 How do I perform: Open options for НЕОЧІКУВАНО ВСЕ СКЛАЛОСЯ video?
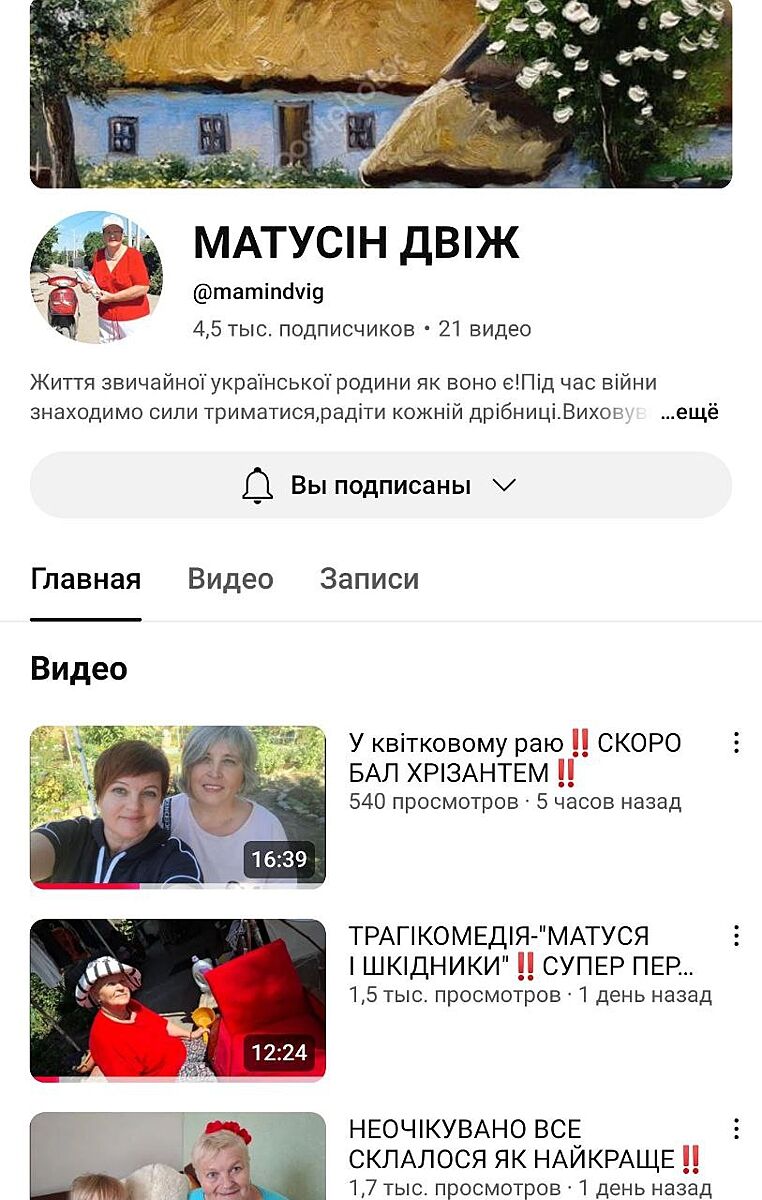click(736, 1129)
